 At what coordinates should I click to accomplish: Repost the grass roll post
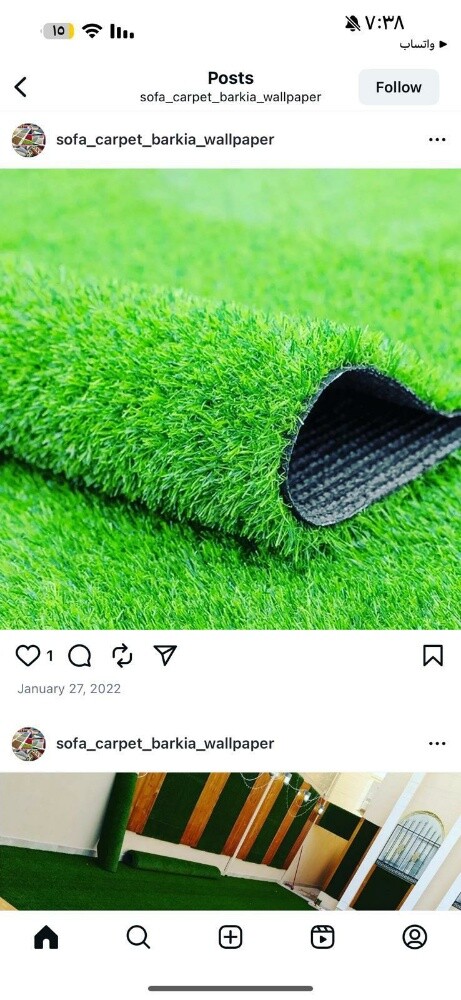pyautogui.click(x=122, y=655)
